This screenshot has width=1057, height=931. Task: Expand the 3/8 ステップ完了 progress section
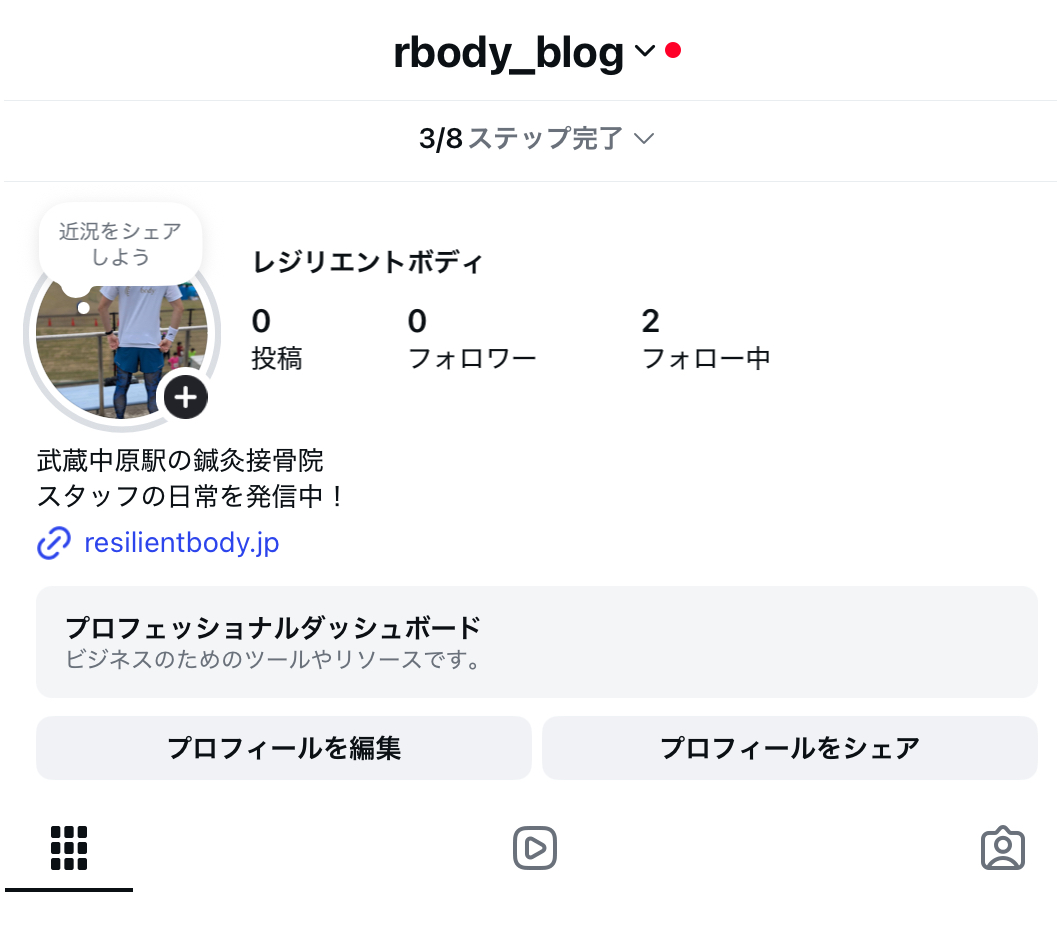tap(536, 138)
